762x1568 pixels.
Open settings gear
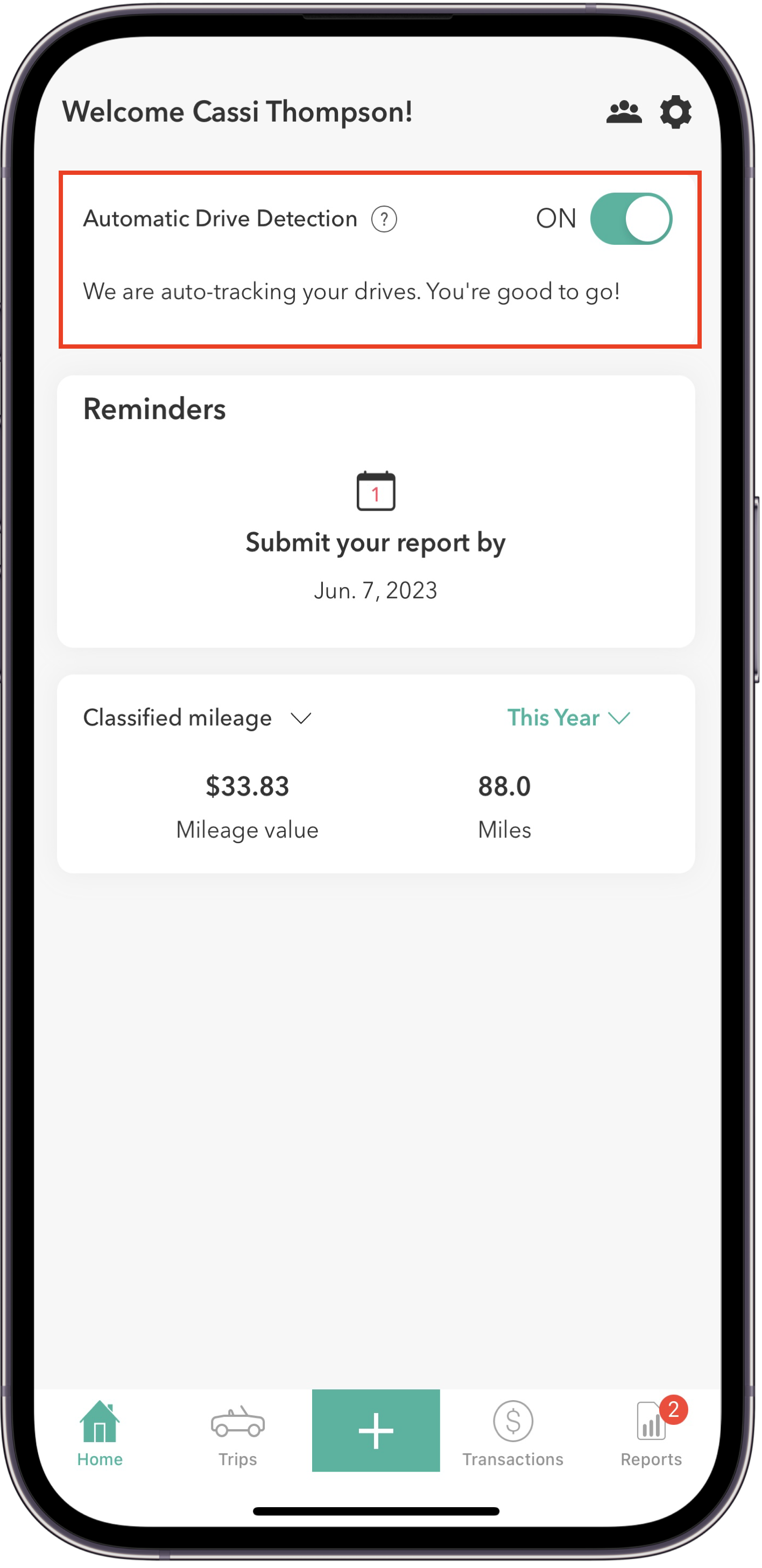675,112
